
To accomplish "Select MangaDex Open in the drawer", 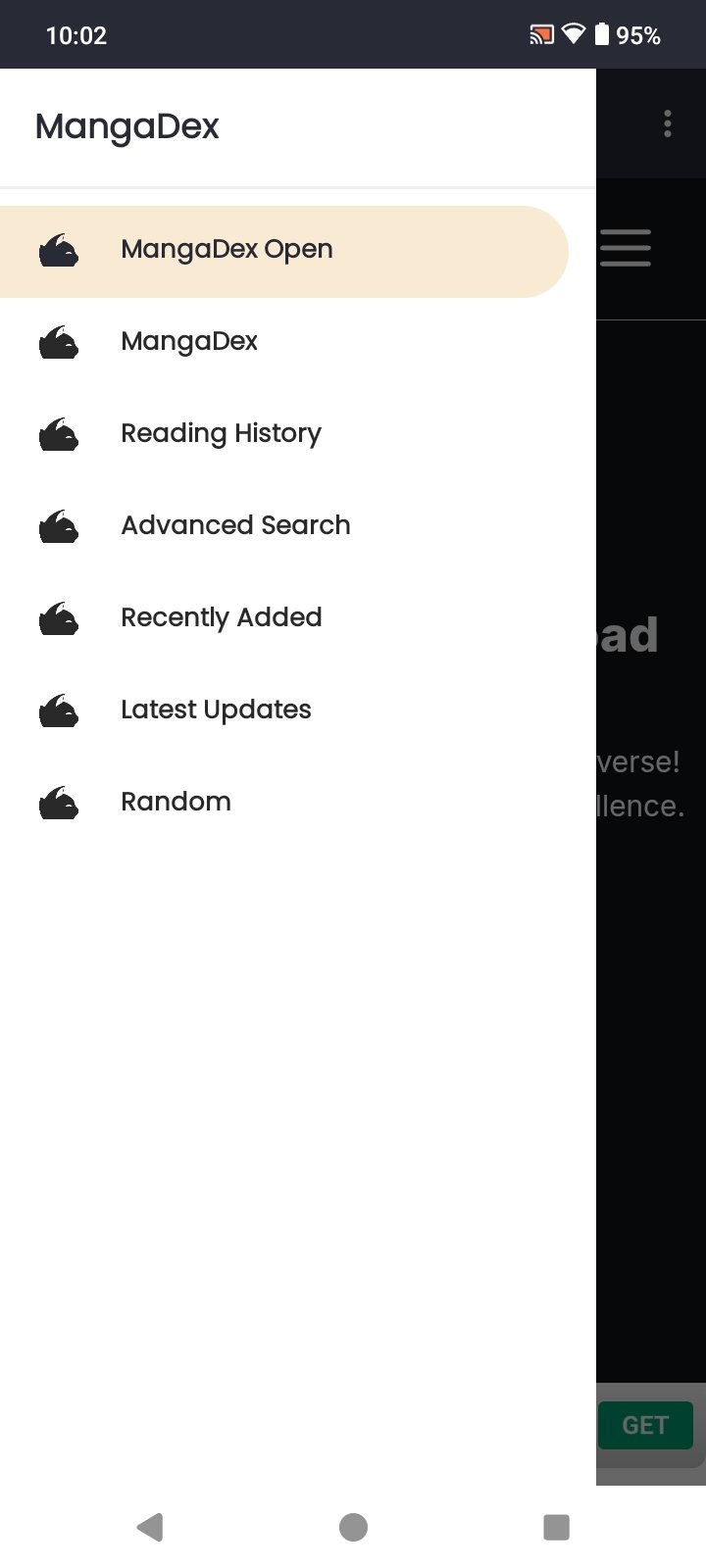I will [227, 250].
